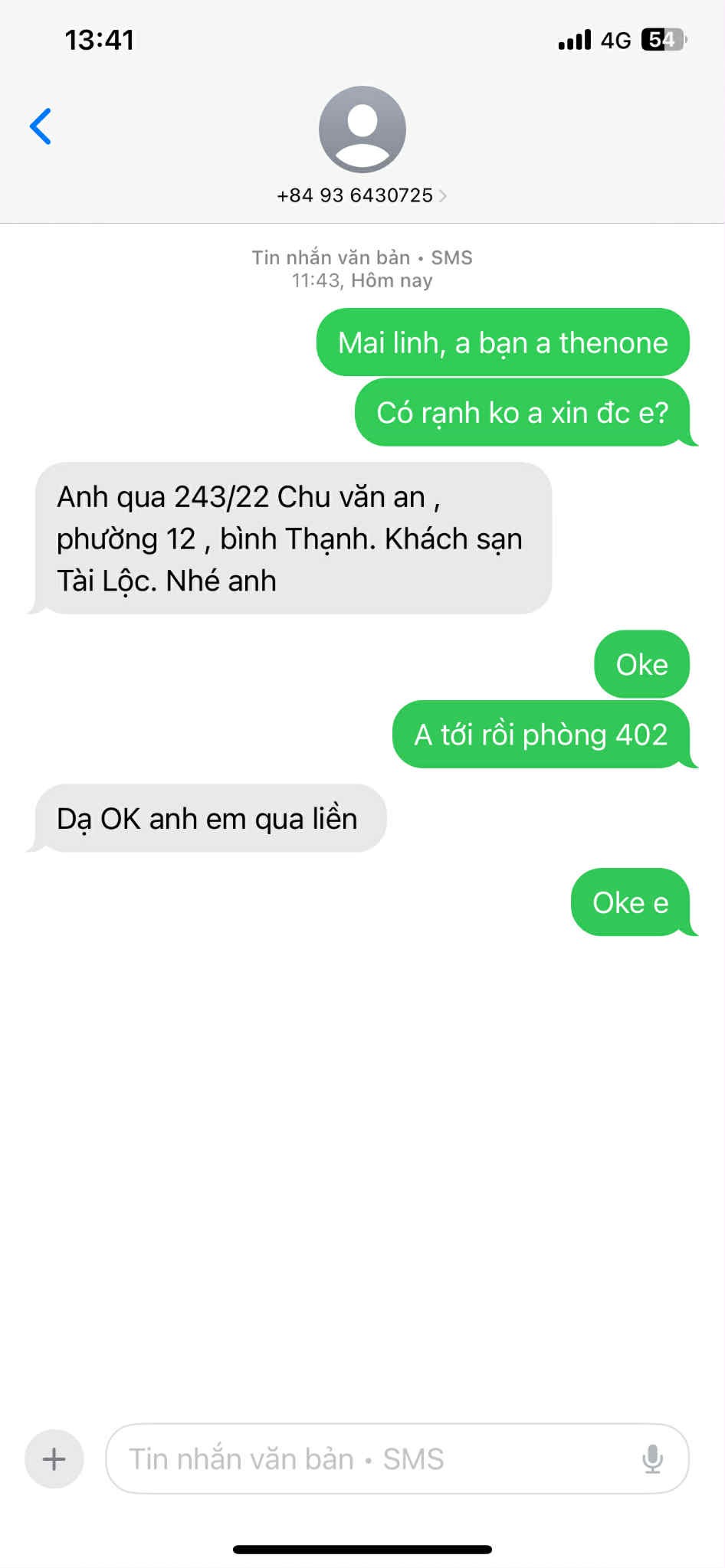Start dictation with the microphone icon

tap(652, 1458)
